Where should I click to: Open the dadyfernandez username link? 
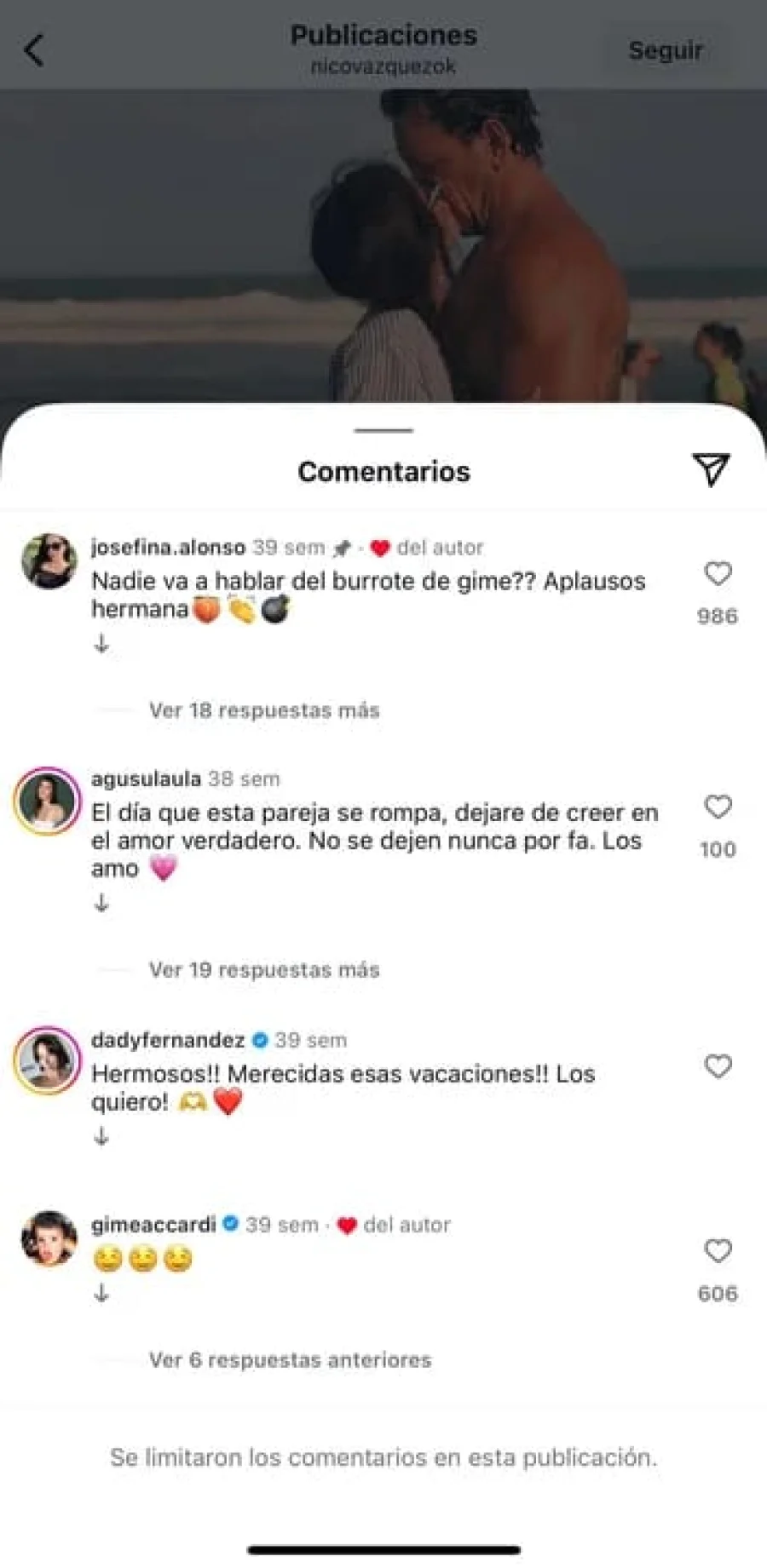168,1040
